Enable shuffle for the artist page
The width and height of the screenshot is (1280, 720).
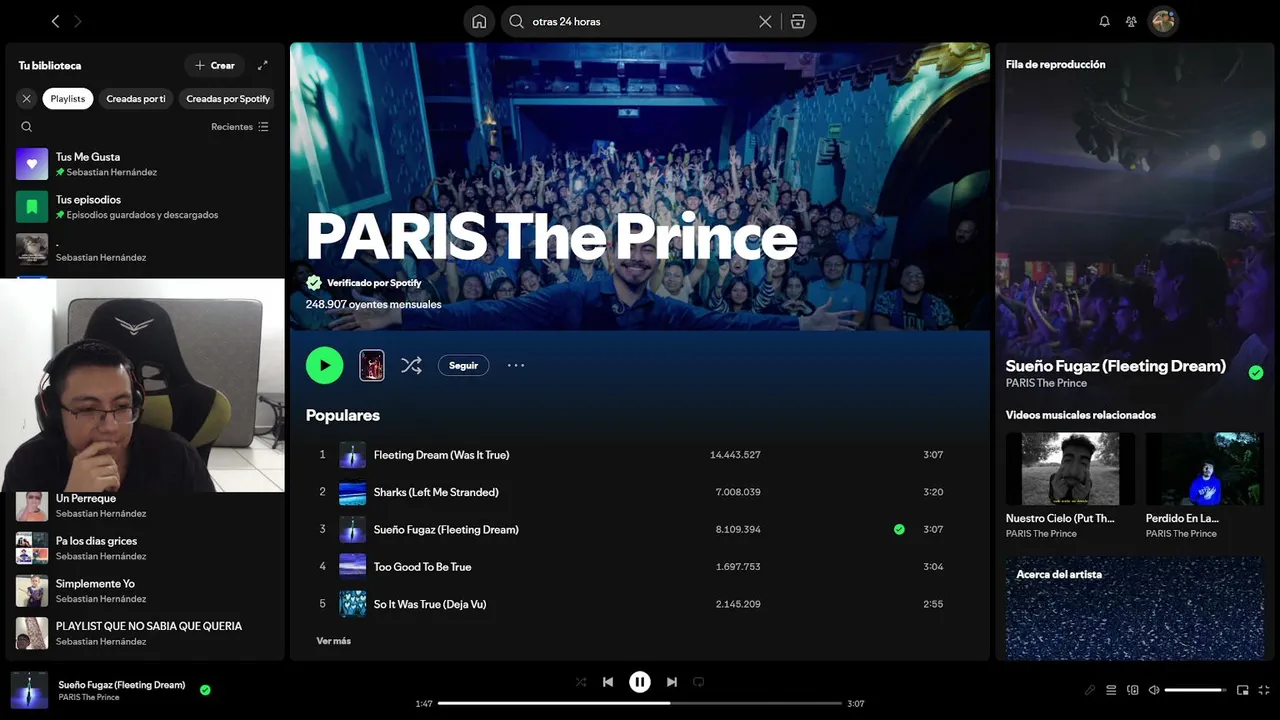click(411, 365)
